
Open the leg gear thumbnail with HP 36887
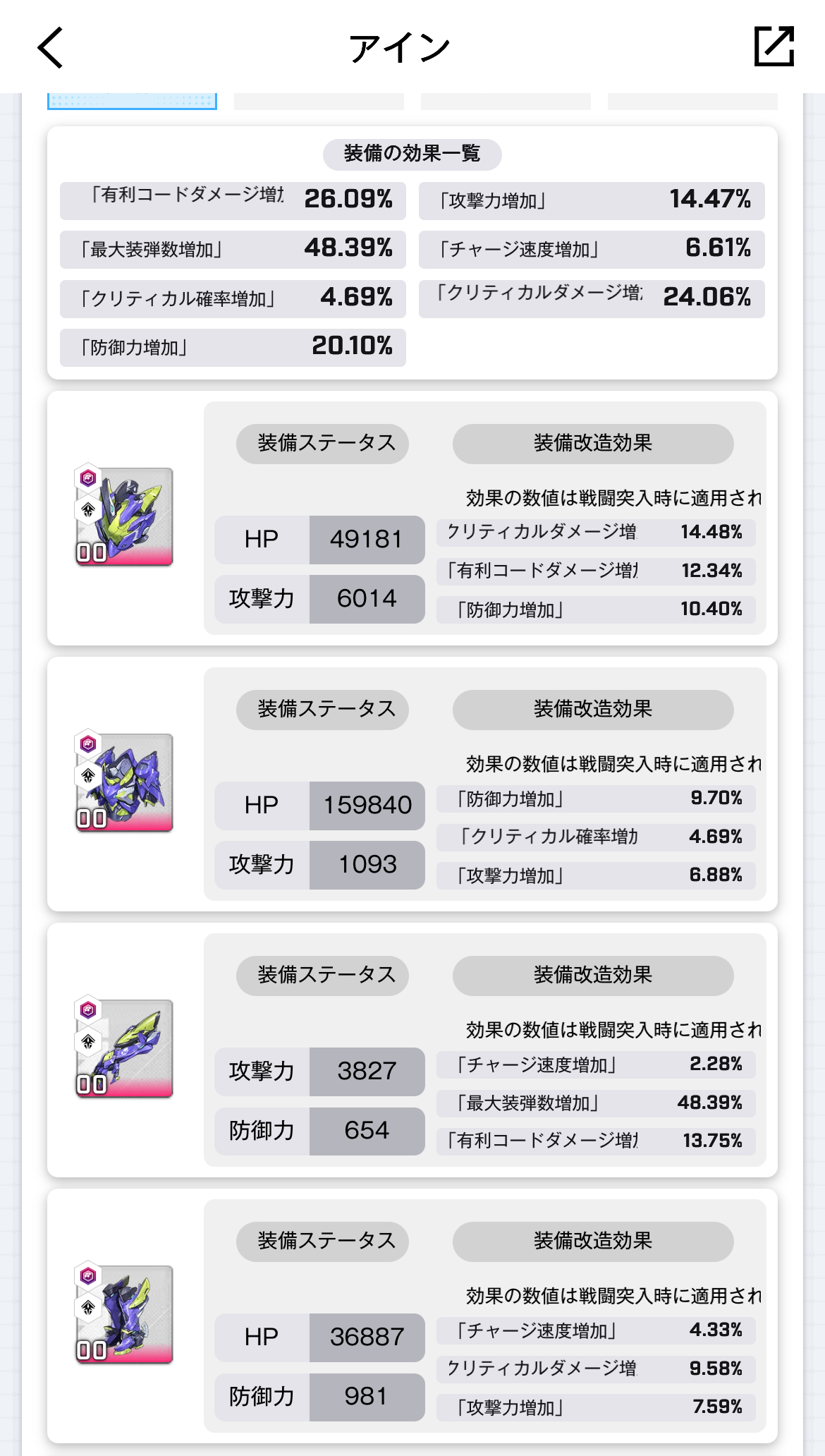coord(124,1314)
